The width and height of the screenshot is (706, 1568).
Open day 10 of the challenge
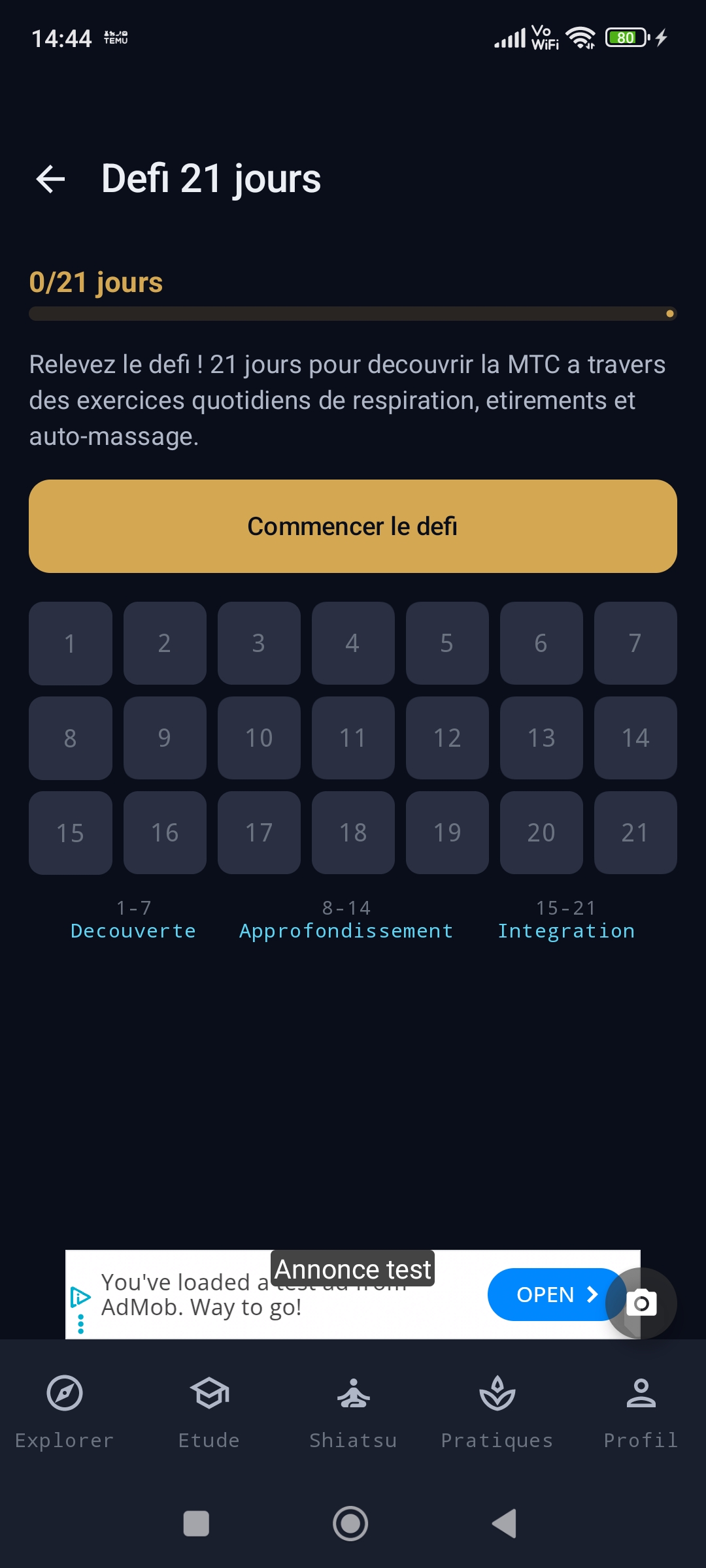coord(259,738)
